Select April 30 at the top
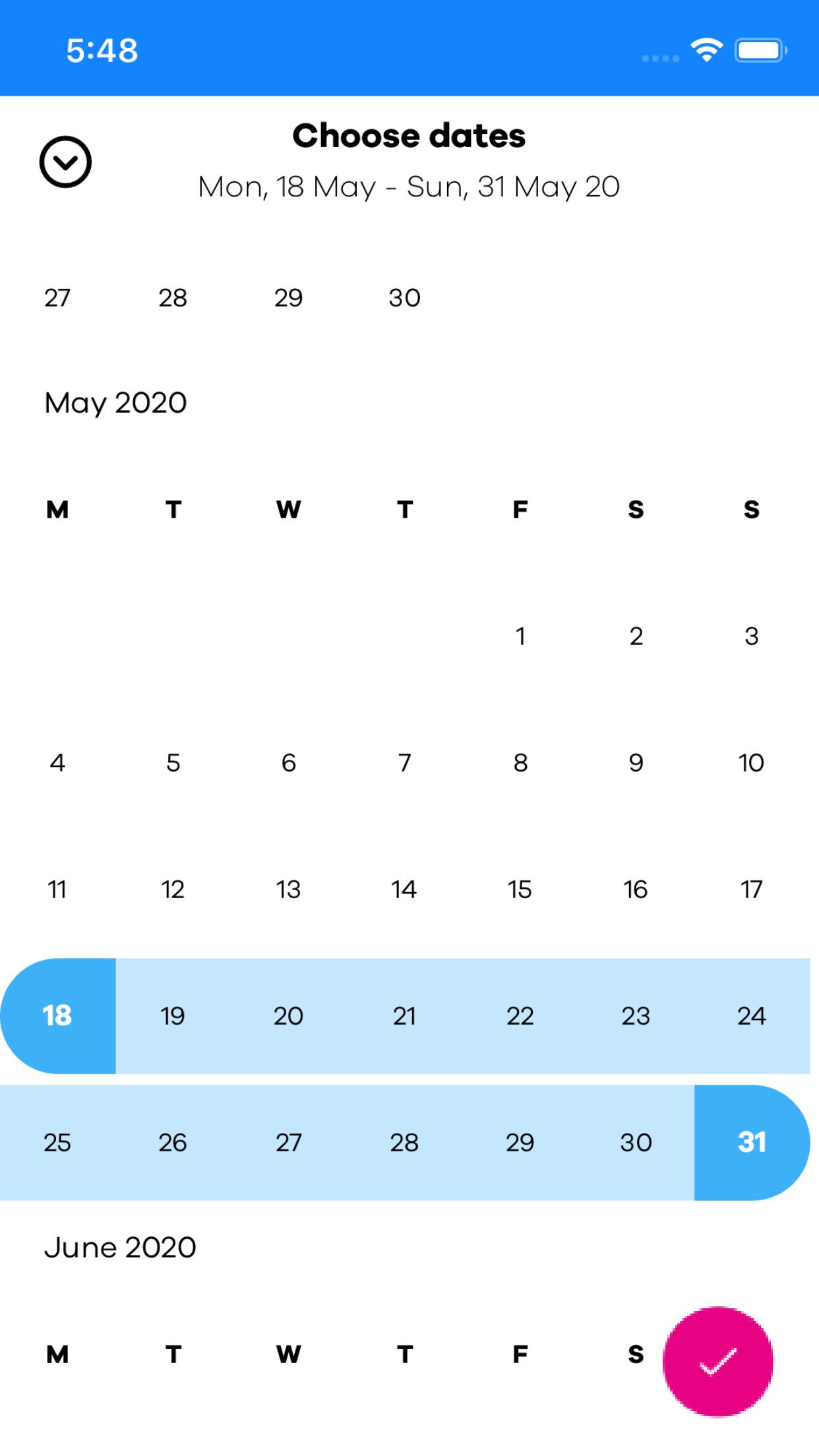 pyautogui.click(x=404, y=298)
